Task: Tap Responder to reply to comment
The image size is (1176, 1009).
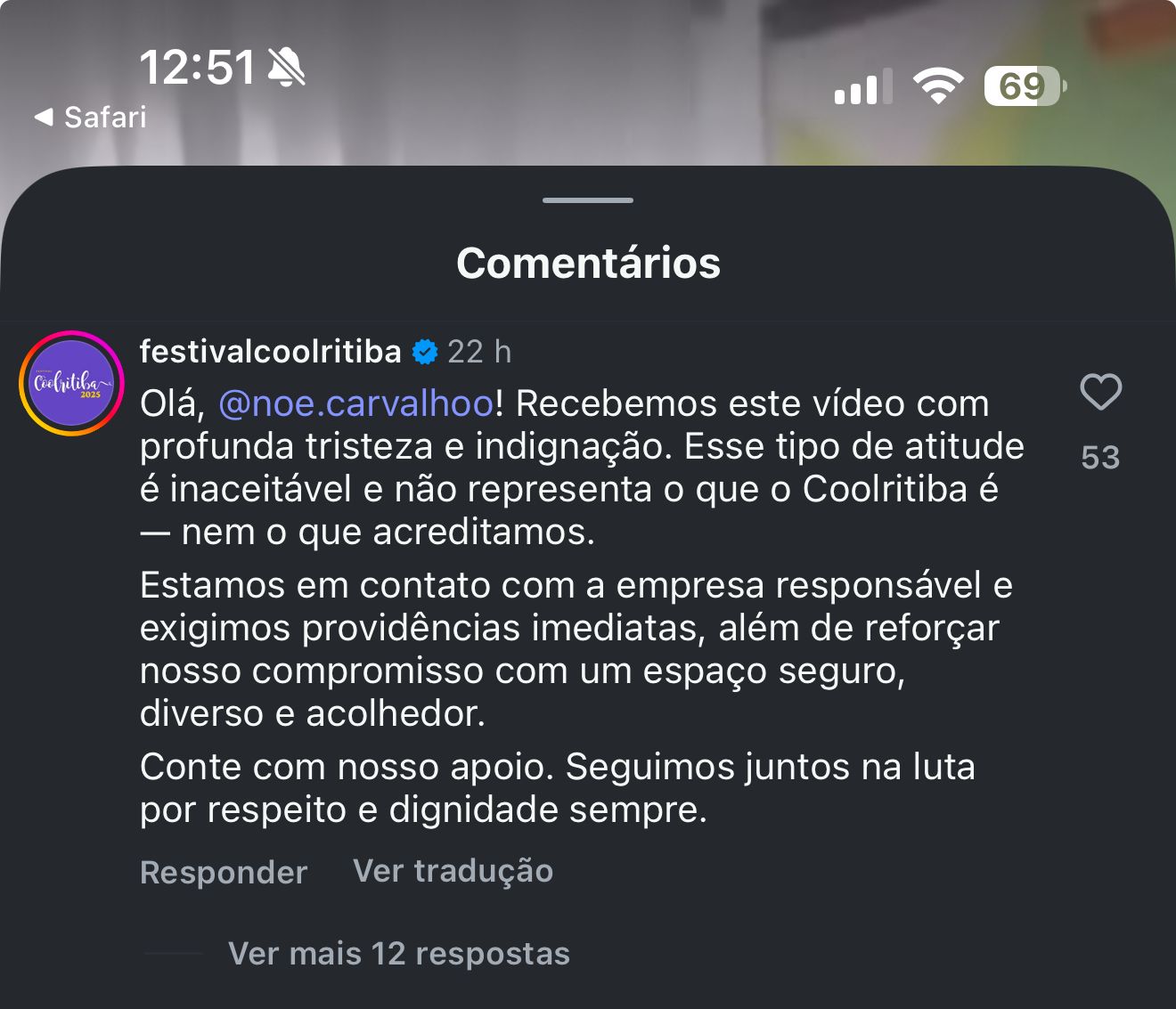Action: point(224,872)
